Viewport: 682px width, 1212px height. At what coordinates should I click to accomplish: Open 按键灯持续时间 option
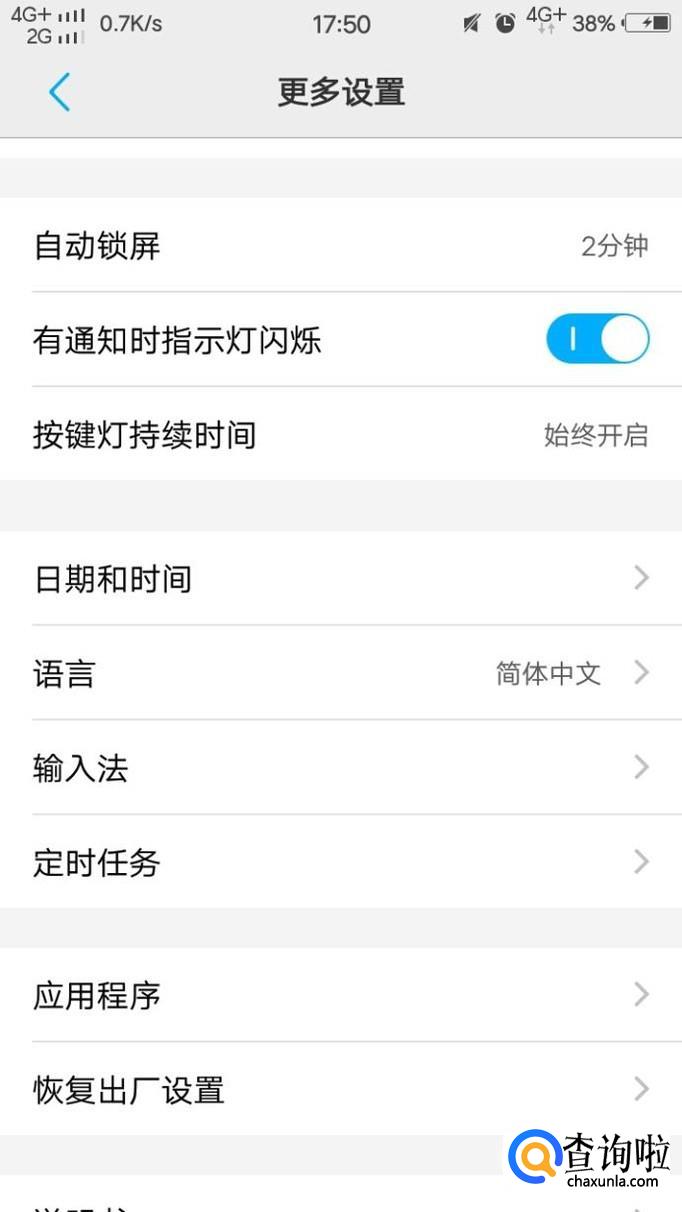tap(340, 435)
